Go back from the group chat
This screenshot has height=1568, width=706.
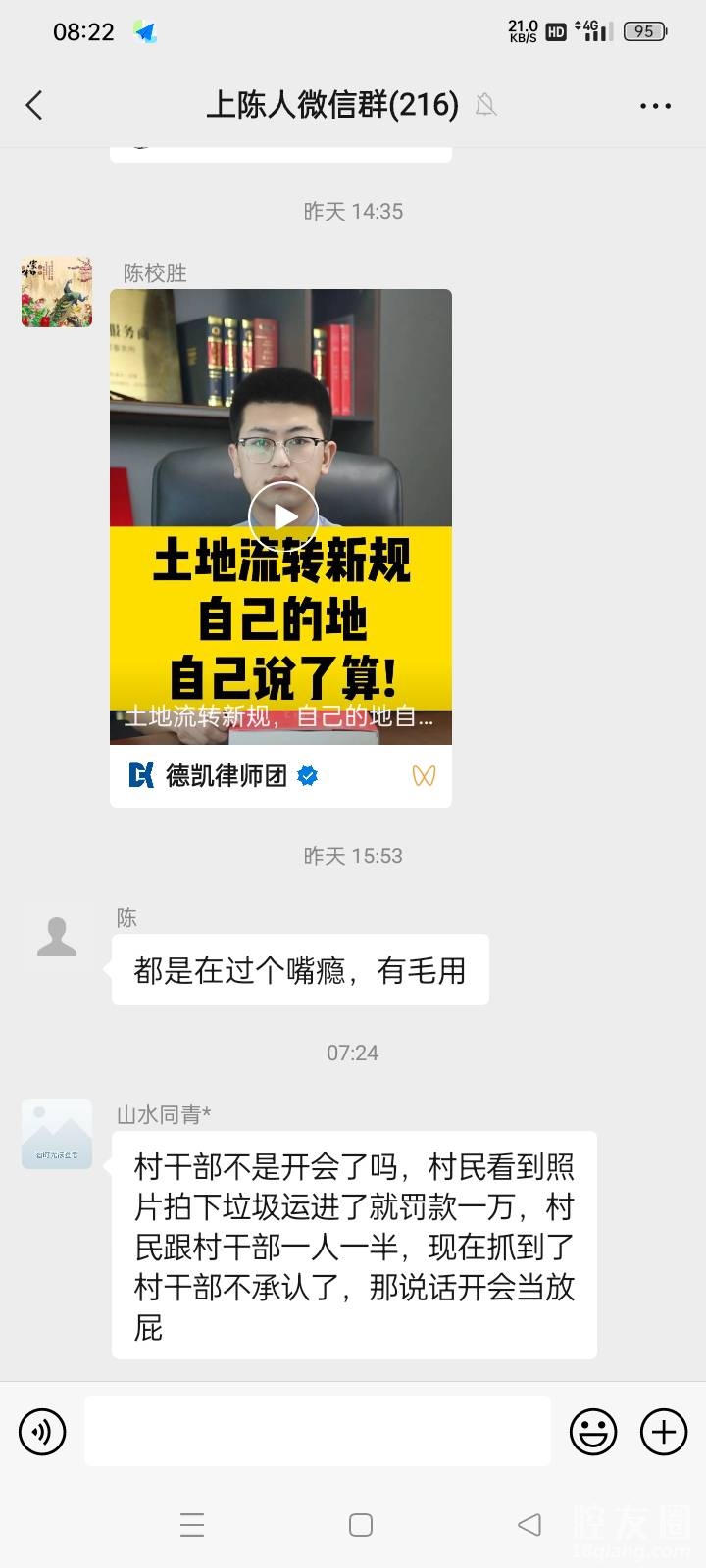pos(35,105)
